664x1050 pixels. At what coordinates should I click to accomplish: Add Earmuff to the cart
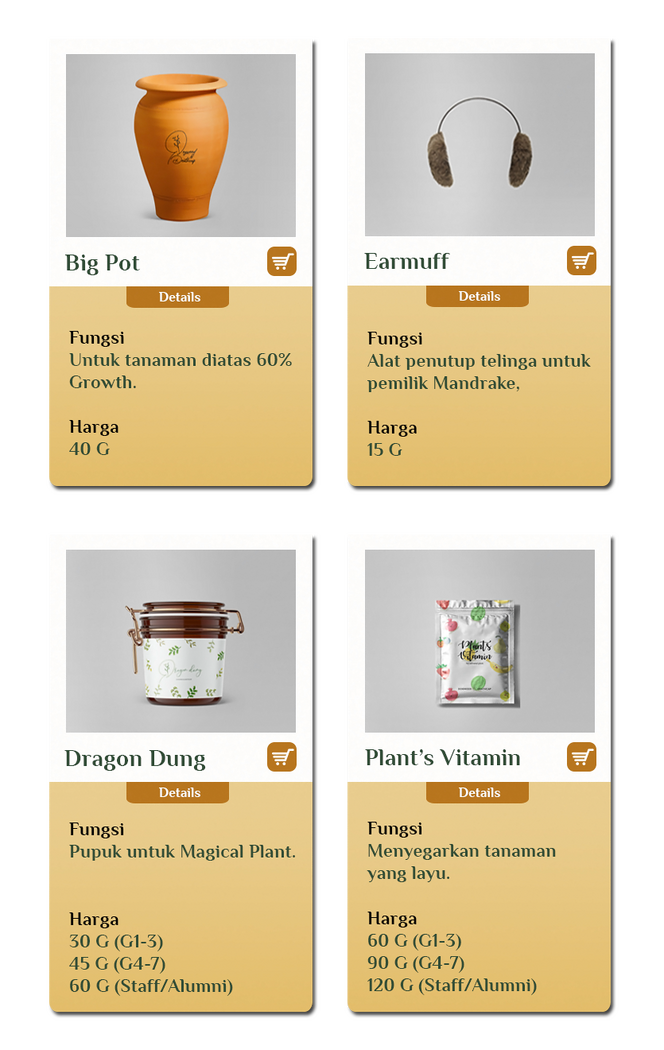tap(581, 261)
